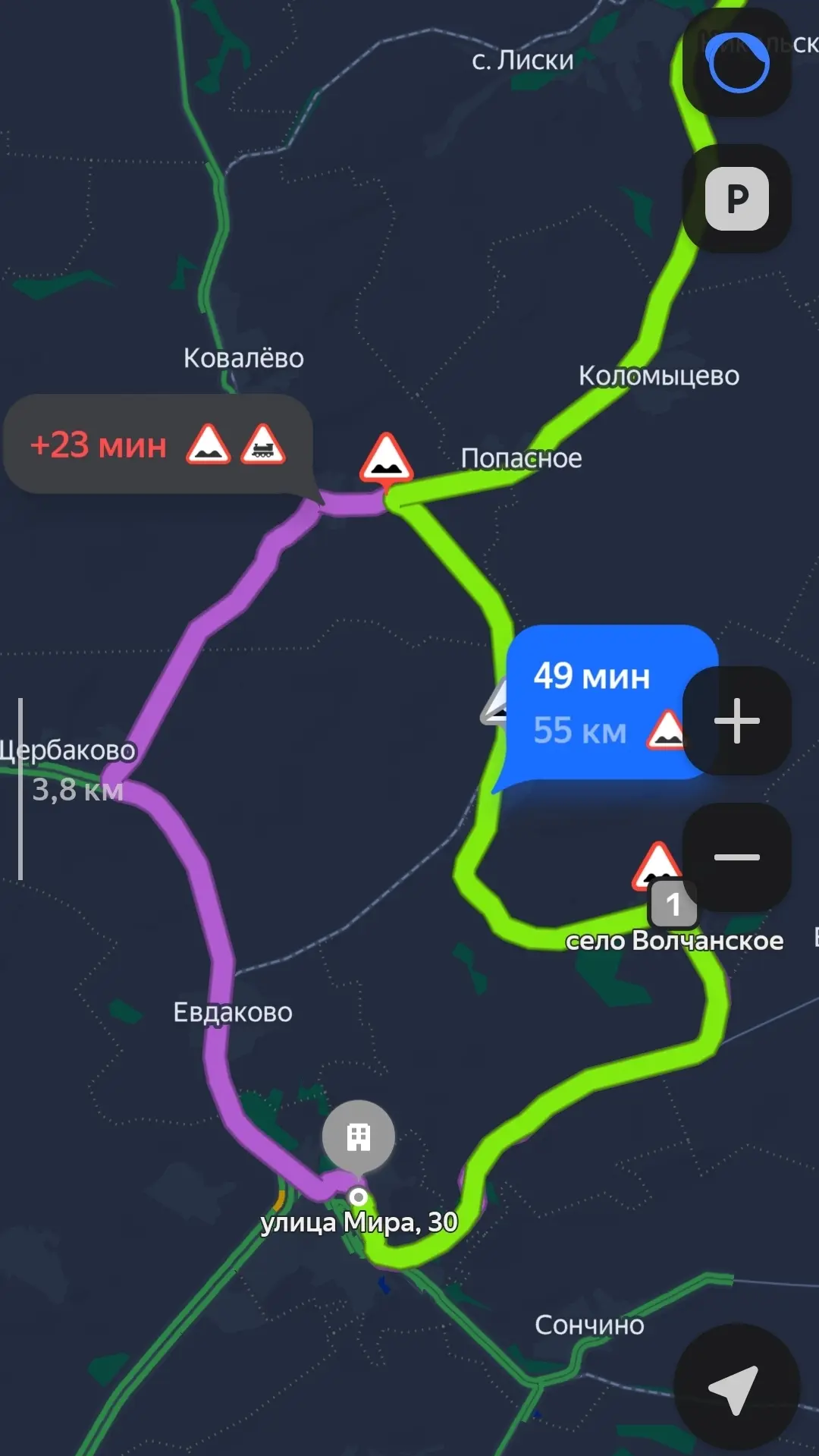Open the parking layer button
The image size is (819, 1456).
(x=737, y=199)
